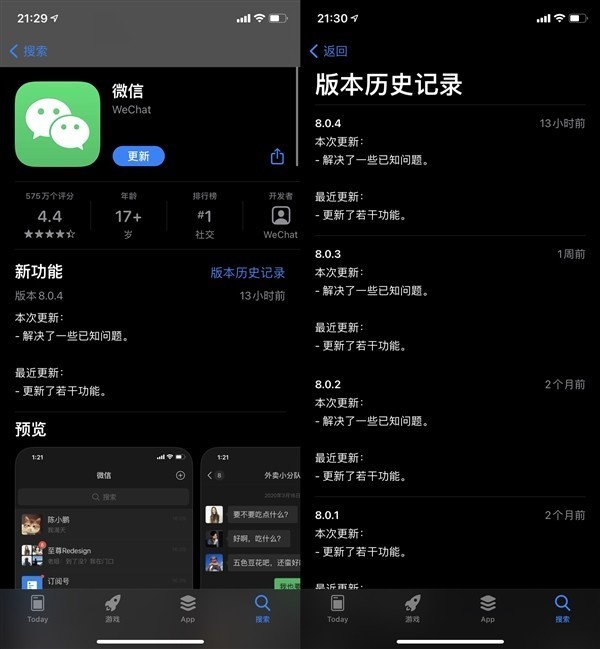This screenshot has width=600, height=649.
Task: Go back to 搜索 from the WeChat page
Action: pos(28,51)
